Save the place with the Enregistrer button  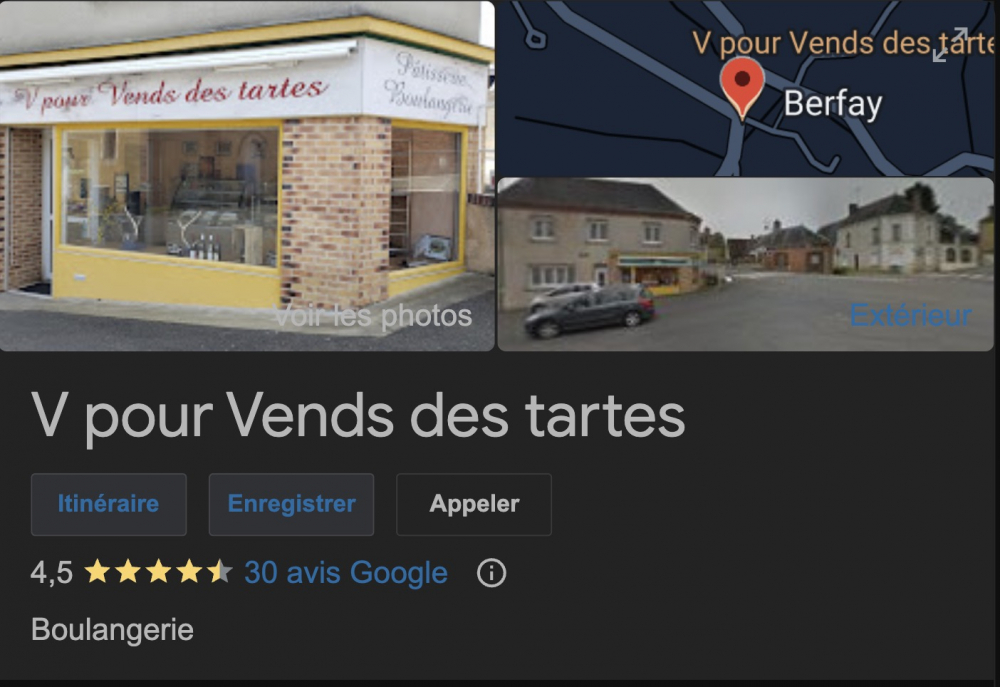point(291,504)
